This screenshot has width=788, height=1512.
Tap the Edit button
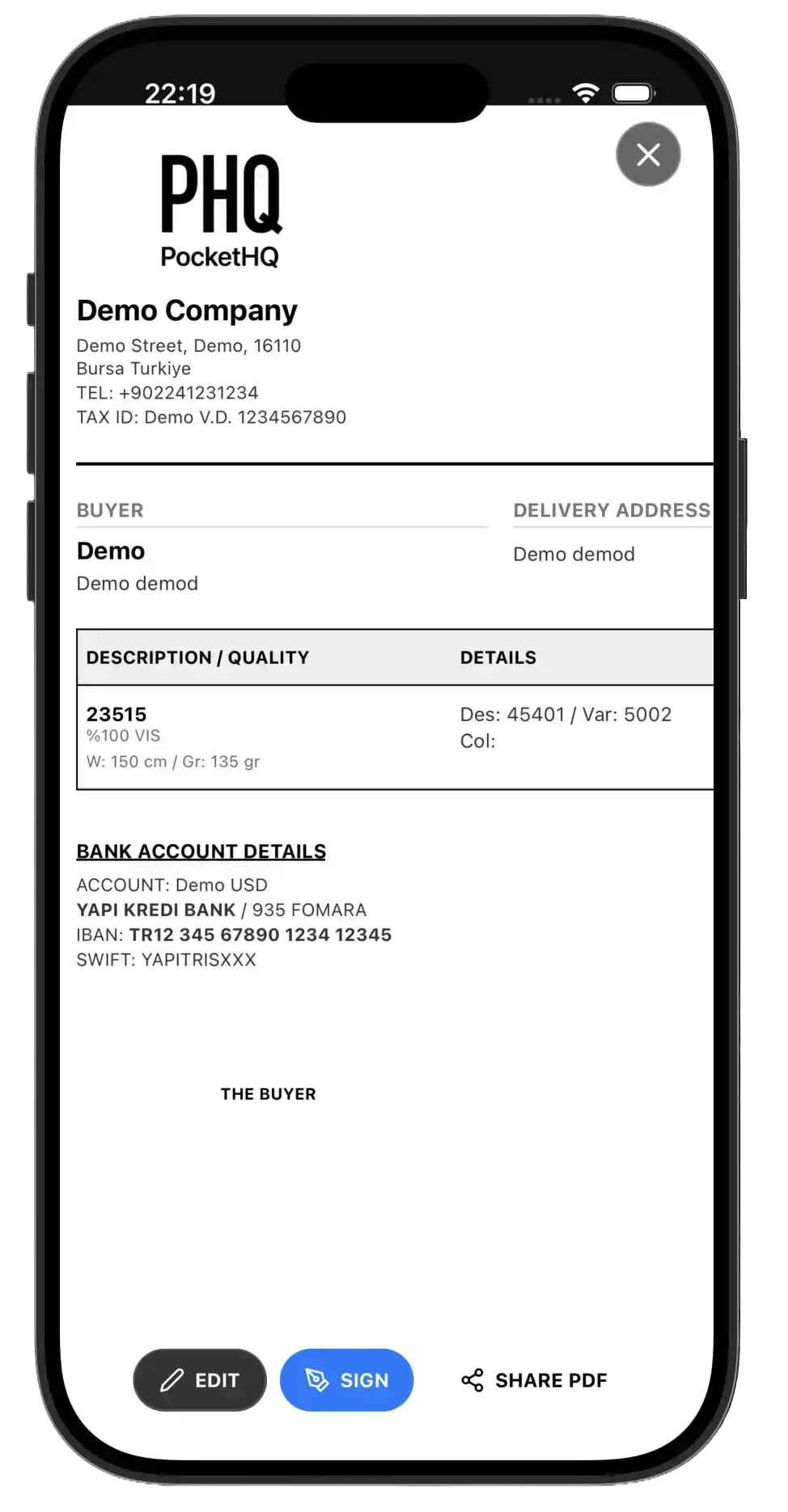tap(200, 1379)
